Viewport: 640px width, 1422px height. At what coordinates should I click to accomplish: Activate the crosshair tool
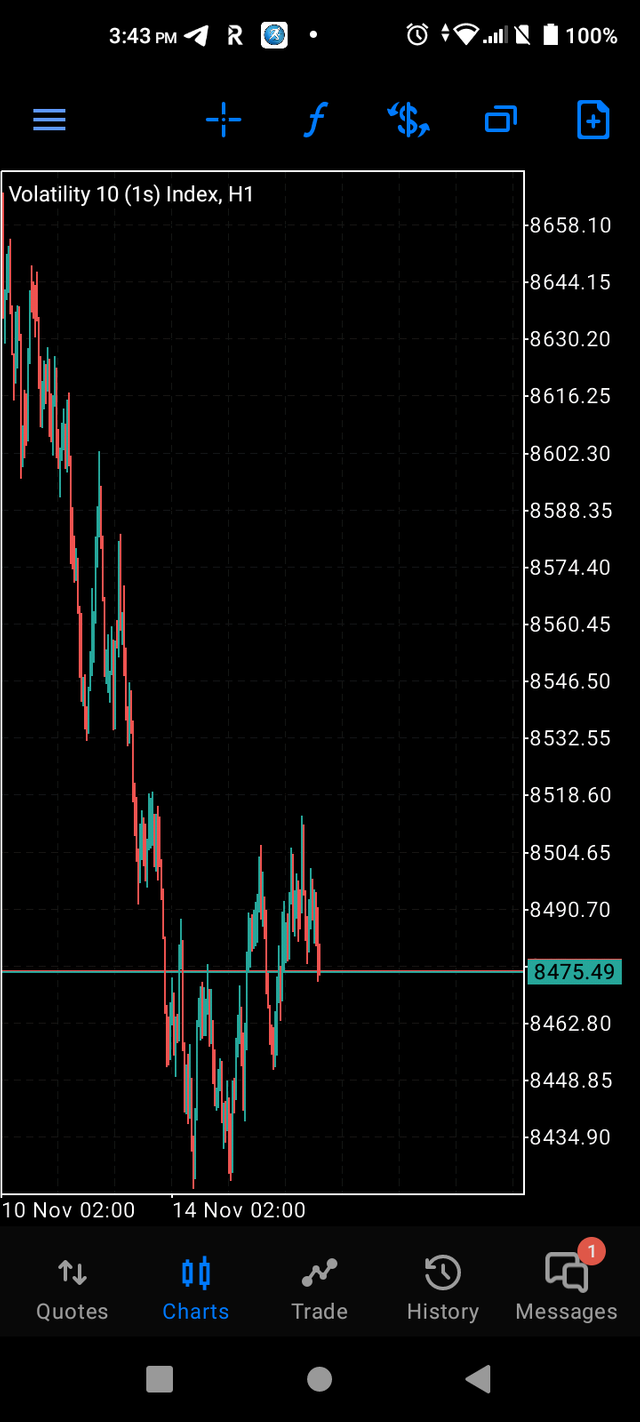point(223,121)
